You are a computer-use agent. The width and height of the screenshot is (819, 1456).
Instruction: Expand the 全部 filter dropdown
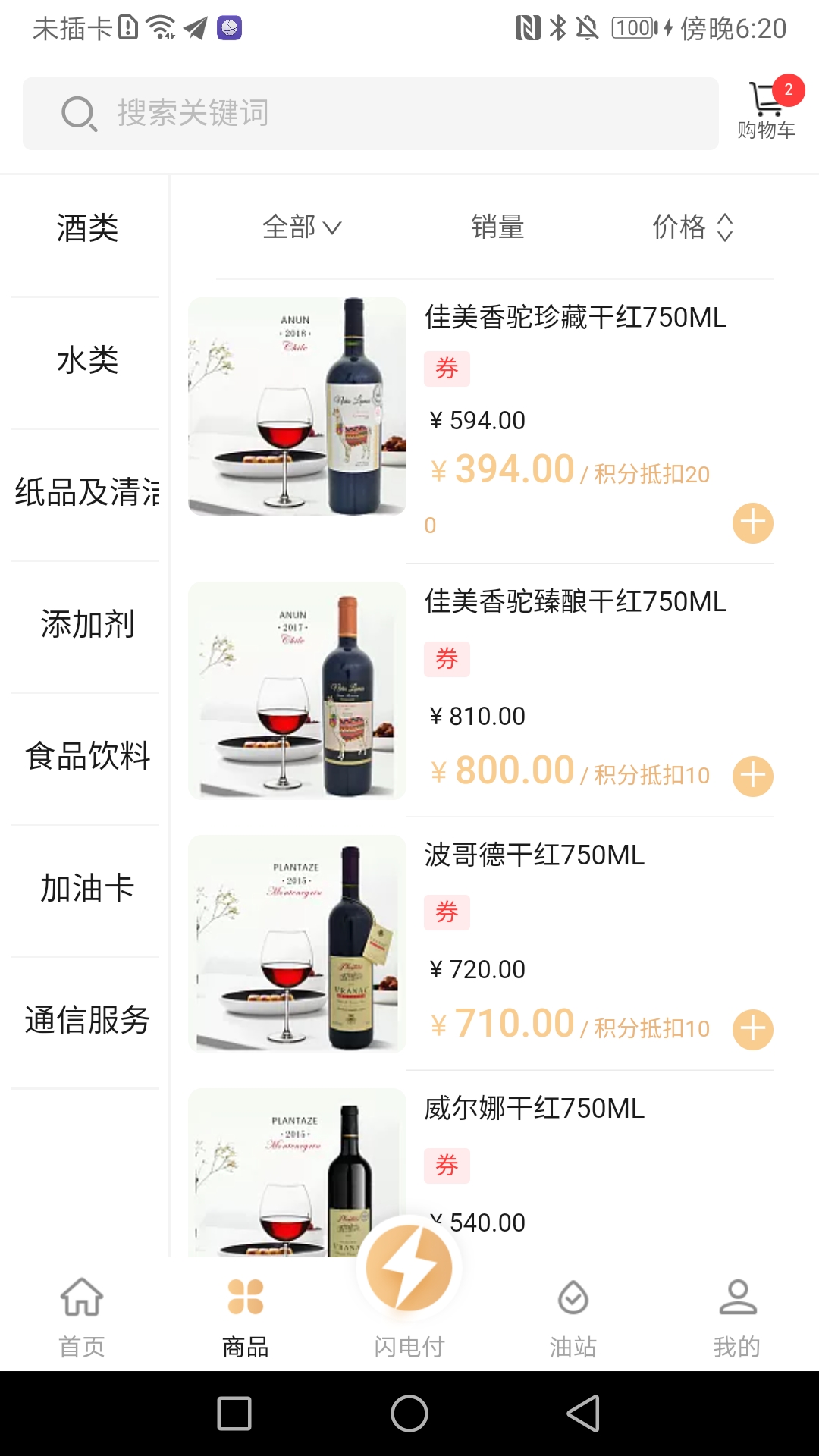click(x=301, y=227)
